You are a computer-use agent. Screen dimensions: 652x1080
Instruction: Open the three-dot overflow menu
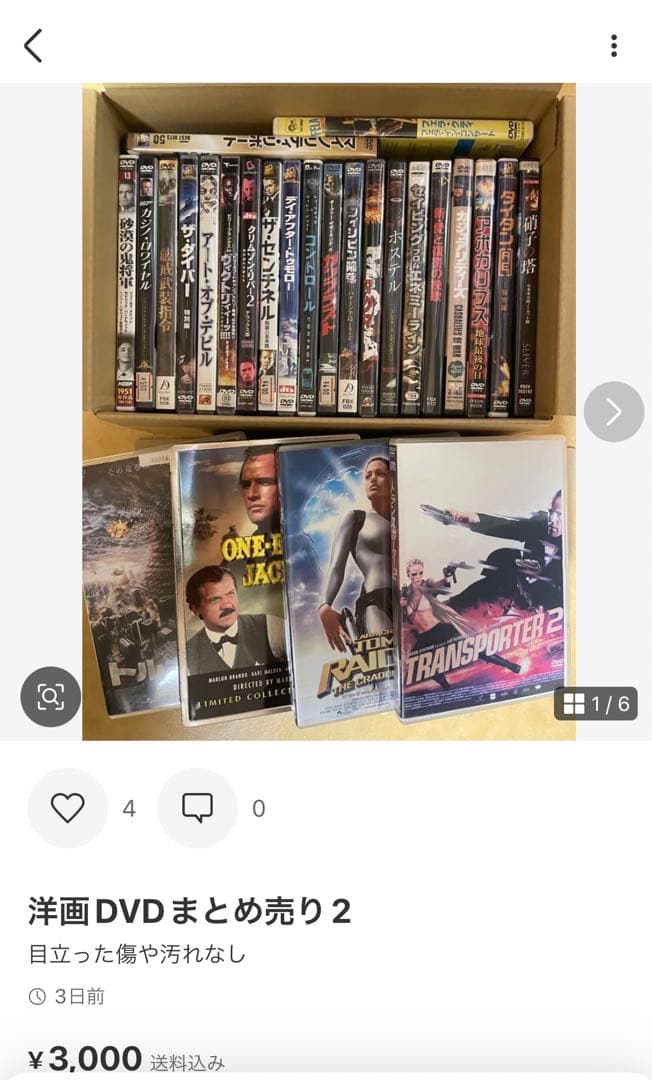click(613, 45)
